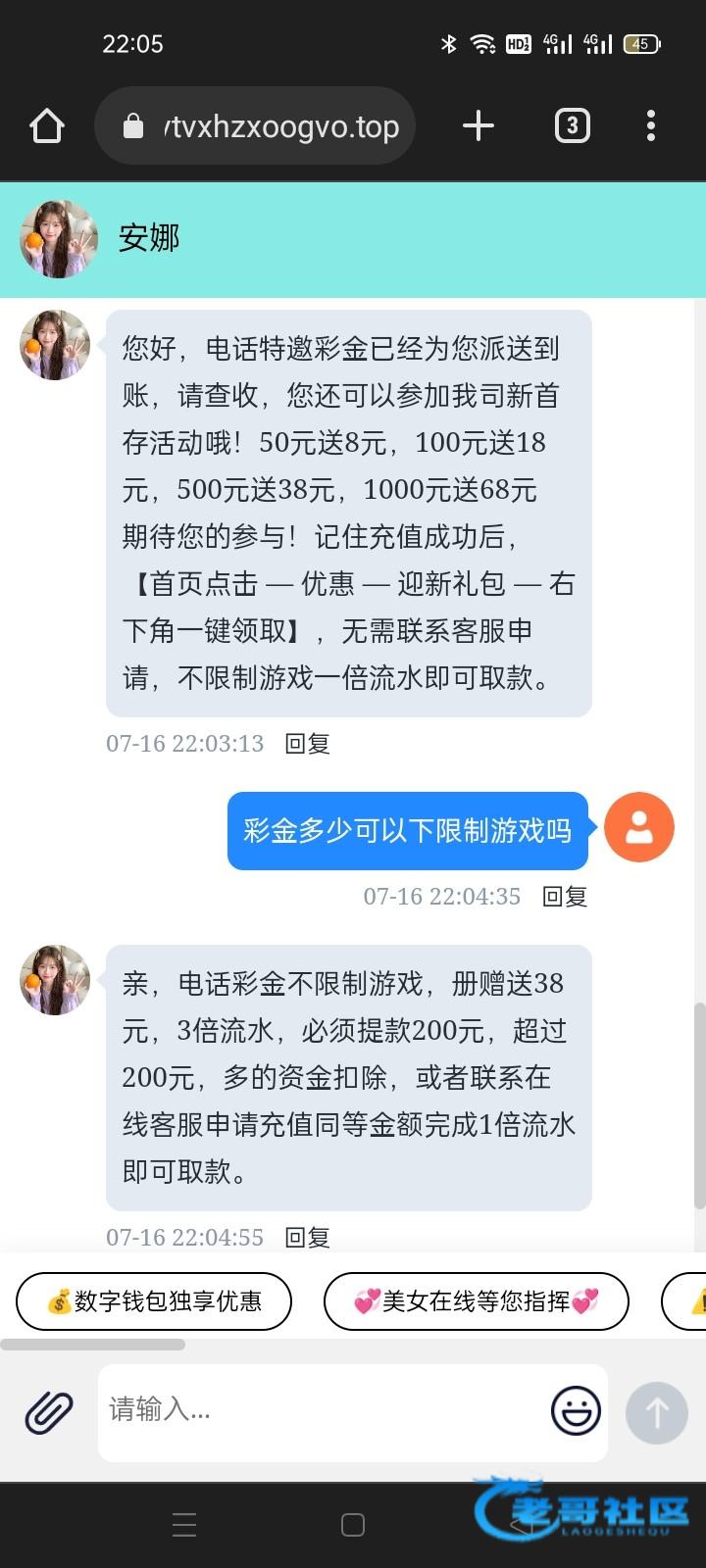
Task: Tap the system home square button
Action: point(353,1525)
